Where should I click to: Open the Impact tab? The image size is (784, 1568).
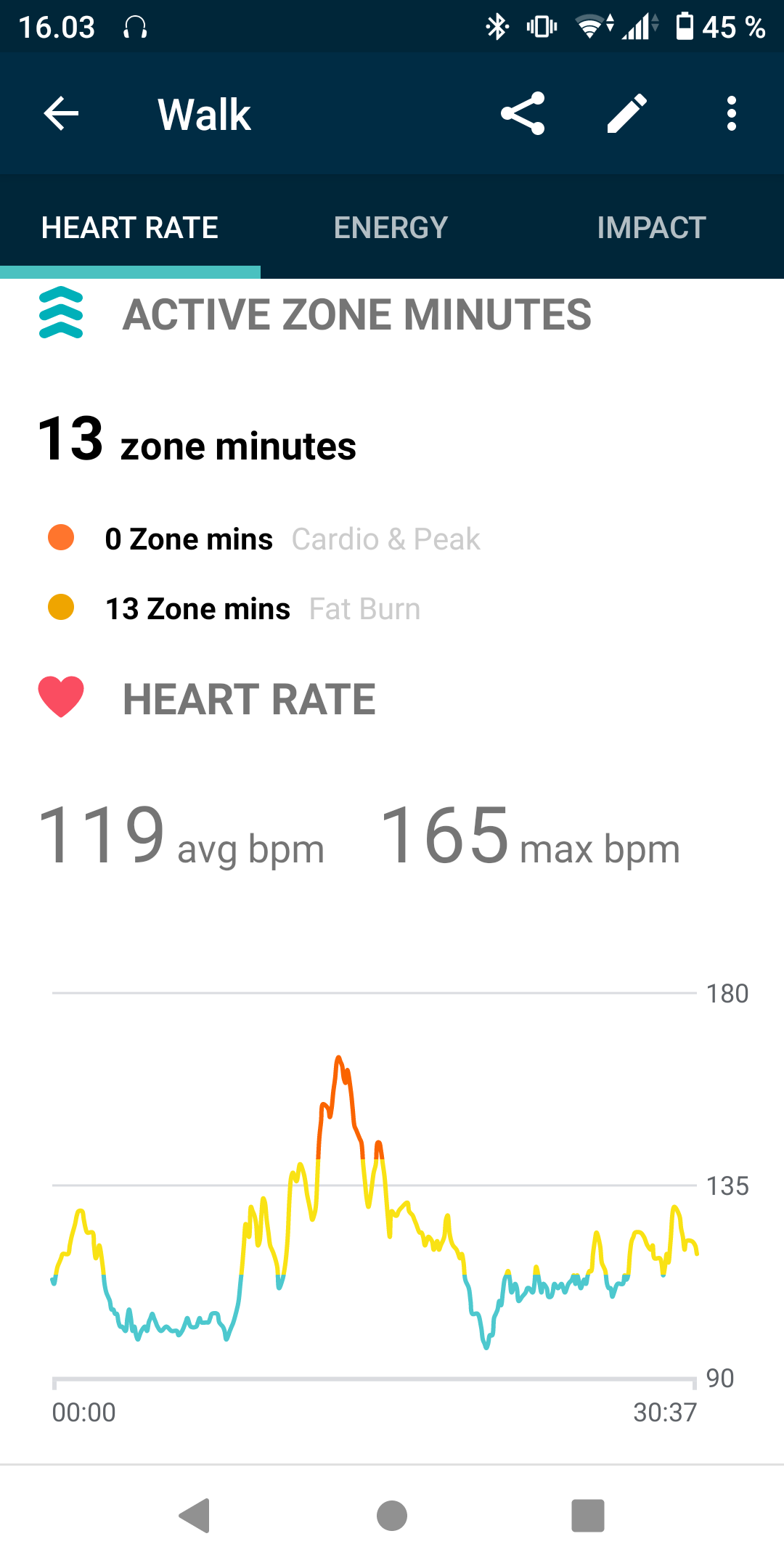point(651,226)
